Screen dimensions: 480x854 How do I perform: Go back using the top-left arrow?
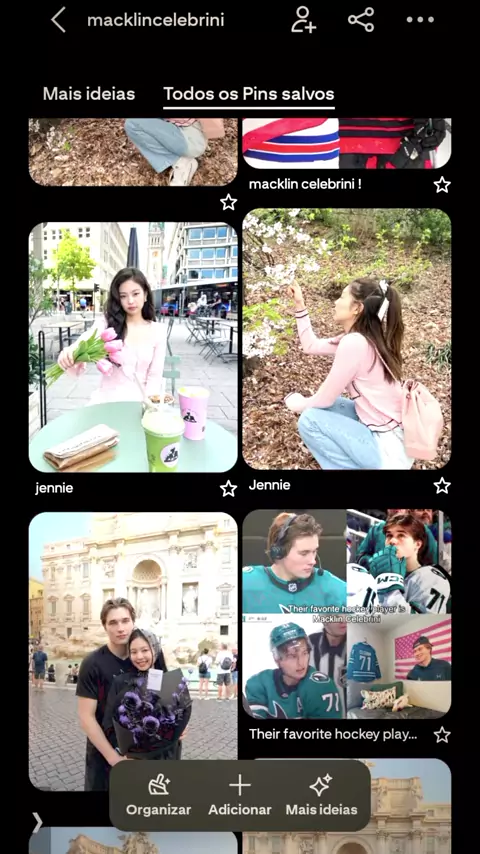pyautogui.click(x=58, y=20)
